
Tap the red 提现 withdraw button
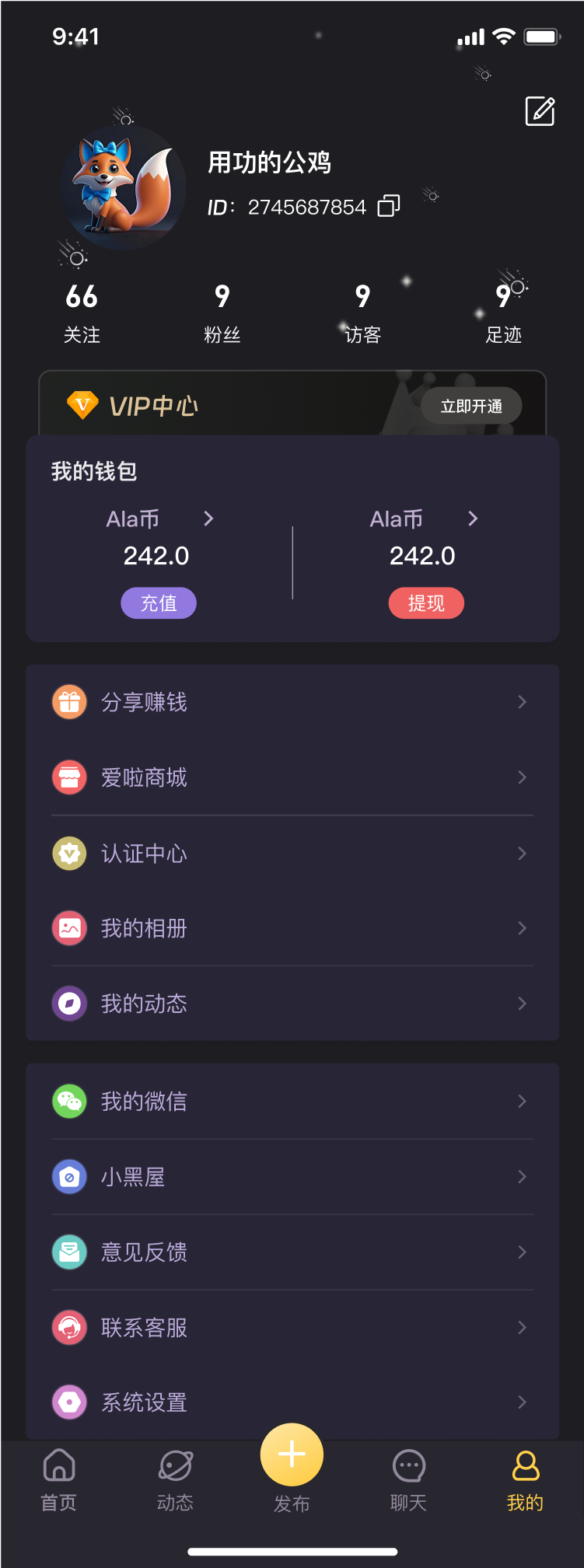coord(426,603)
